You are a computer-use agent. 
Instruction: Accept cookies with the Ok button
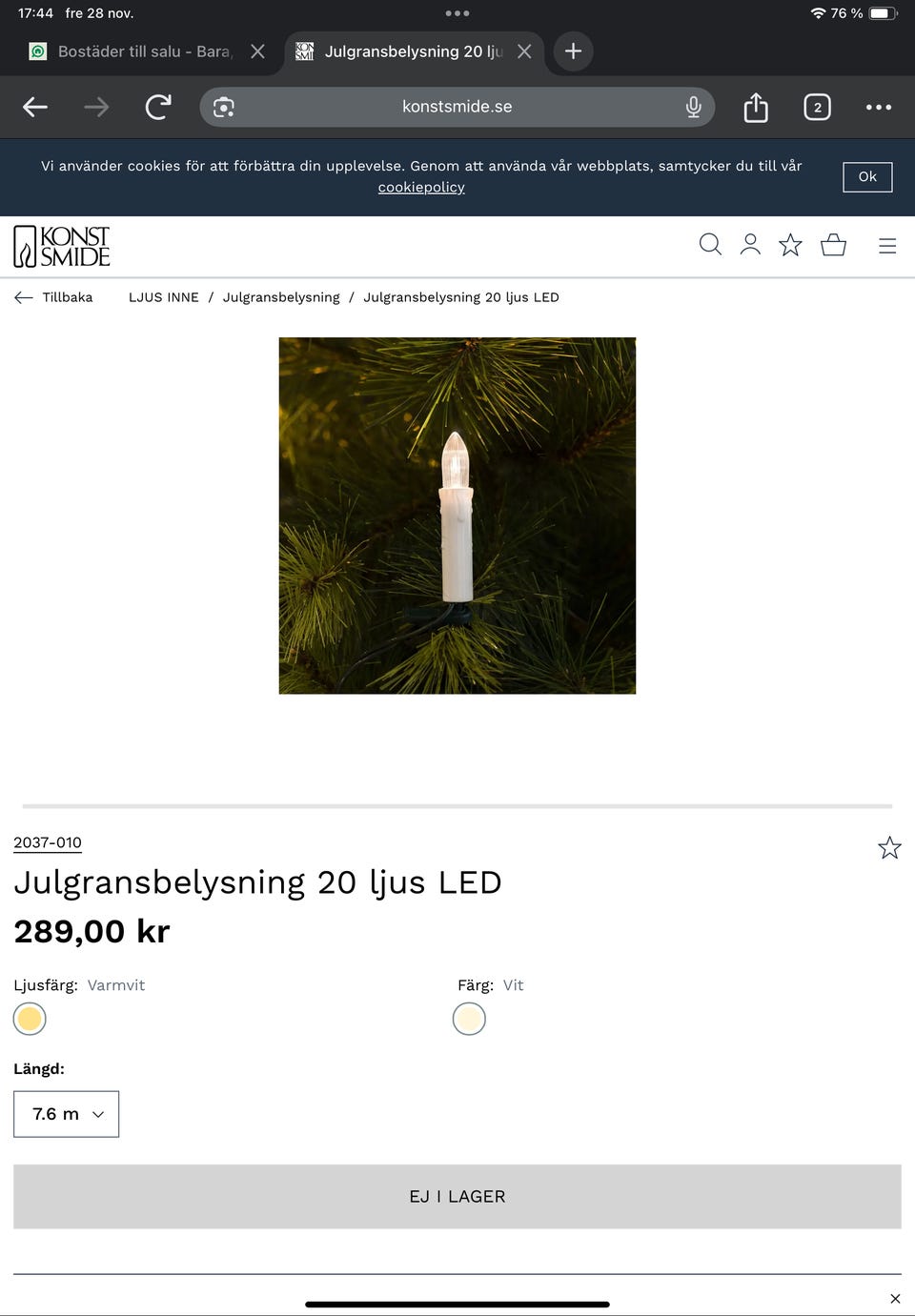click(x=866, y=176)
